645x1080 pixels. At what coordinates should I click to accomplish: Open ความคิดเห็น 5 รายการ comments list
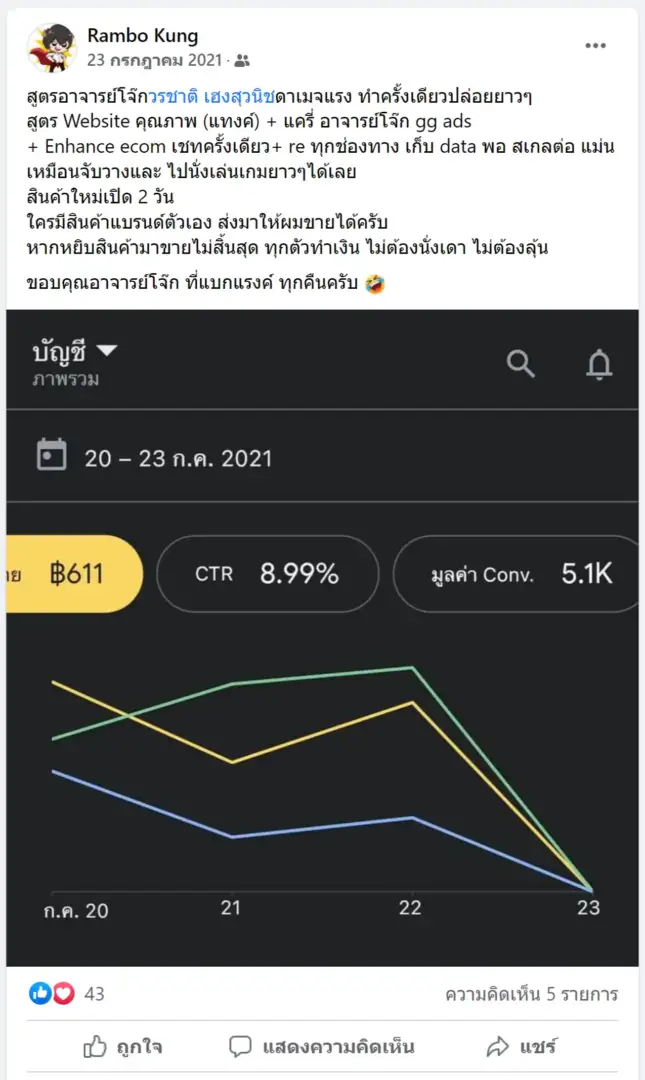click(531, 994)
